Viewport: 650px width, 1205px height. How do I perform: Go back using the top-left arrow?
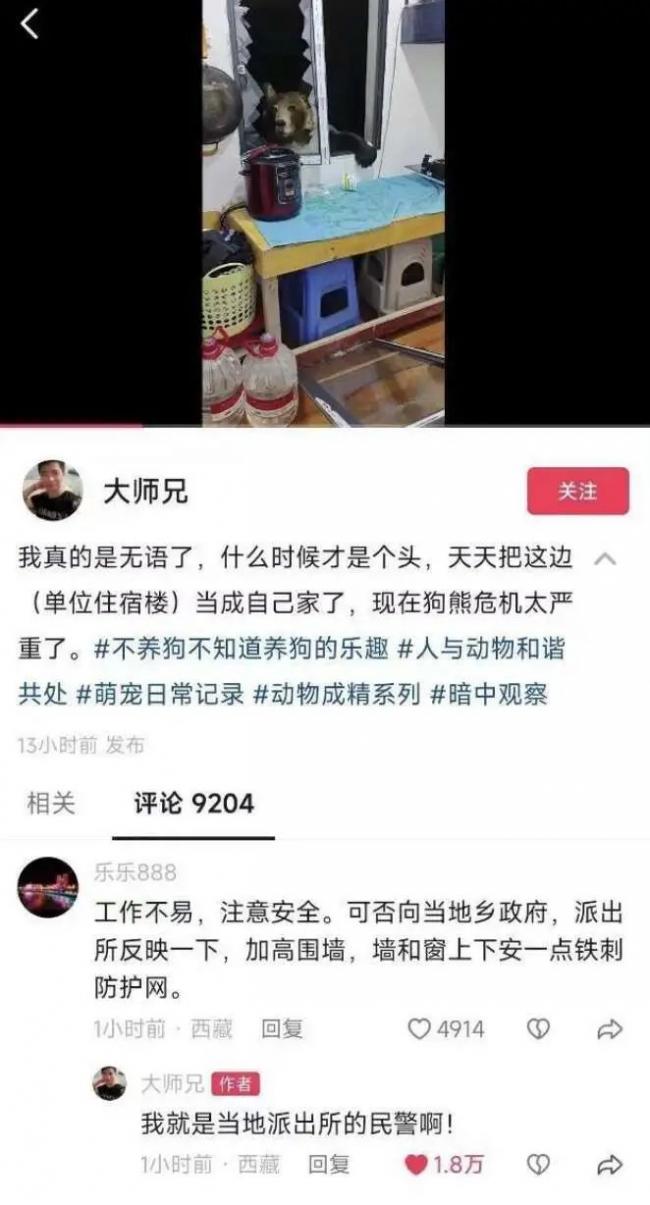click(30, 24)
